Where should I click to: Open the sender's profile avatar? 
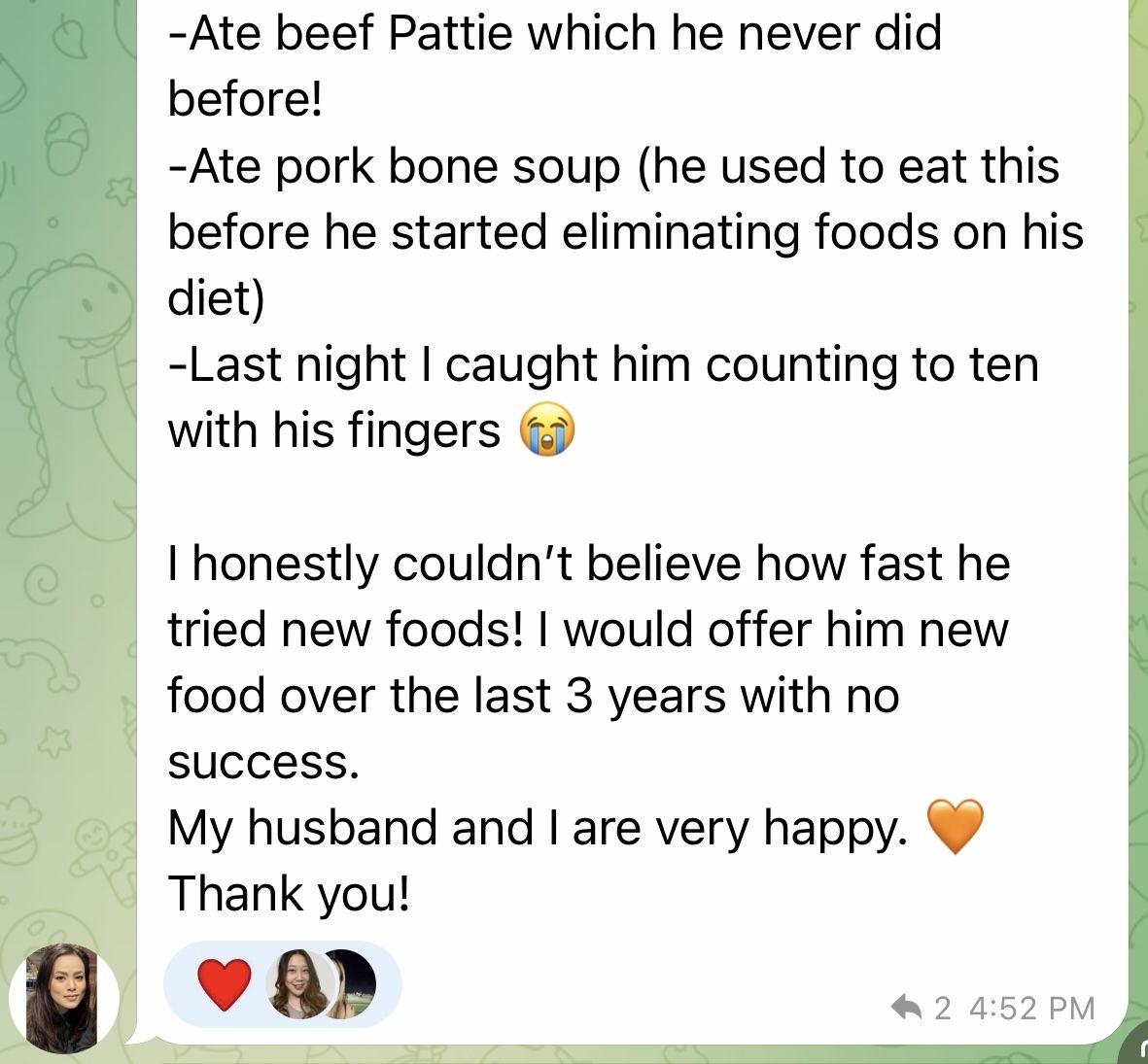pos(63,998)
